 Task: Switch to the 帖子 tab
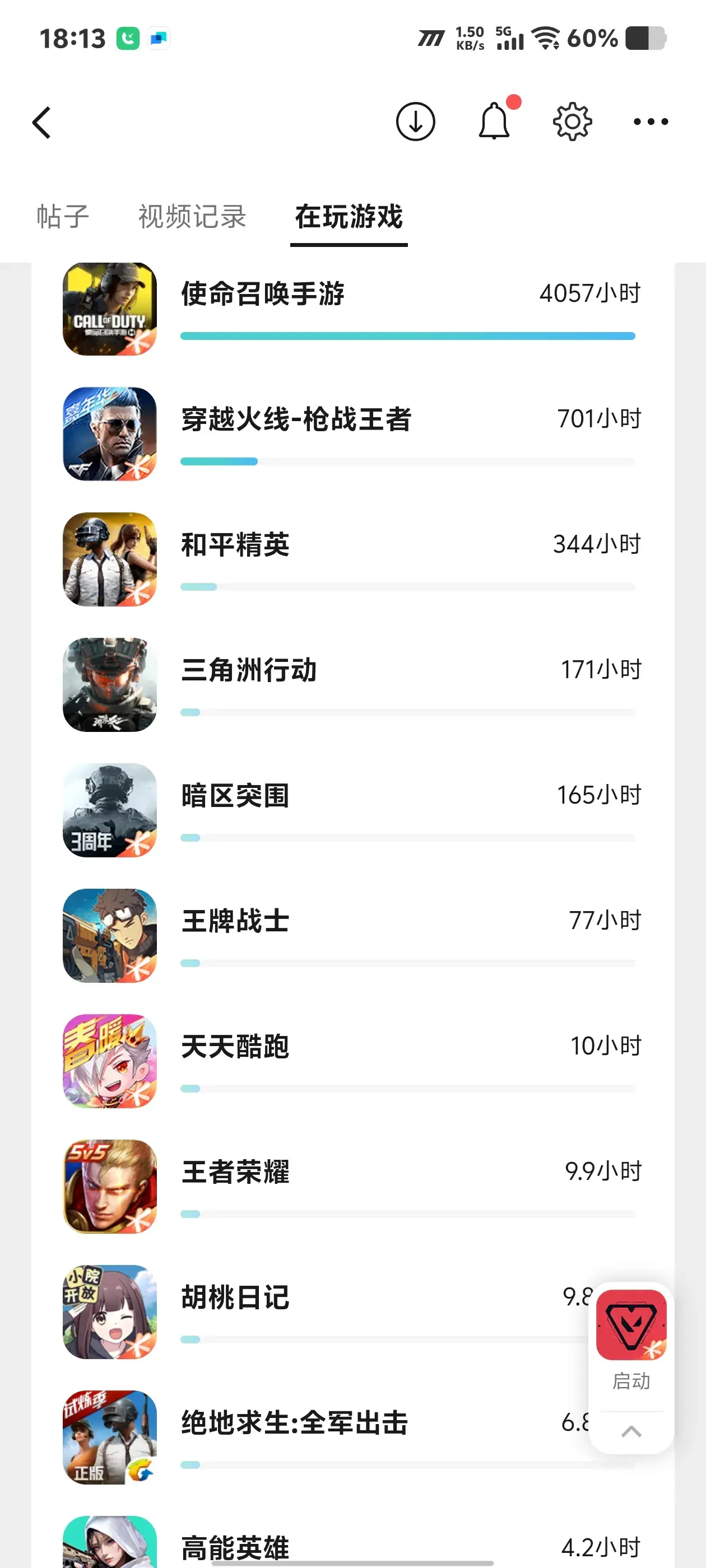(x=63, y=217)
